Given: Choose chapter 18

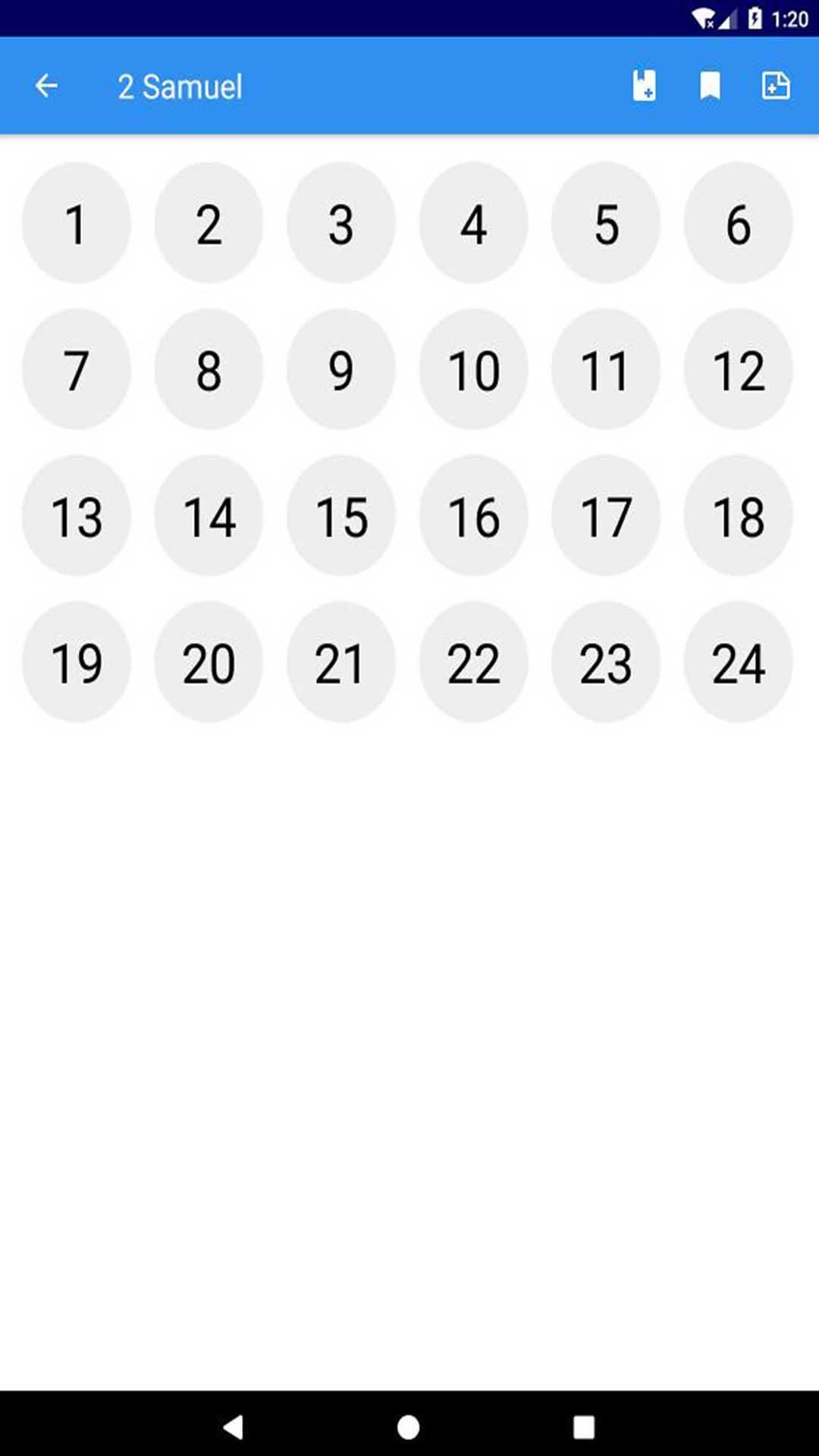Looking at the screenshot, I should coord(739,516).
